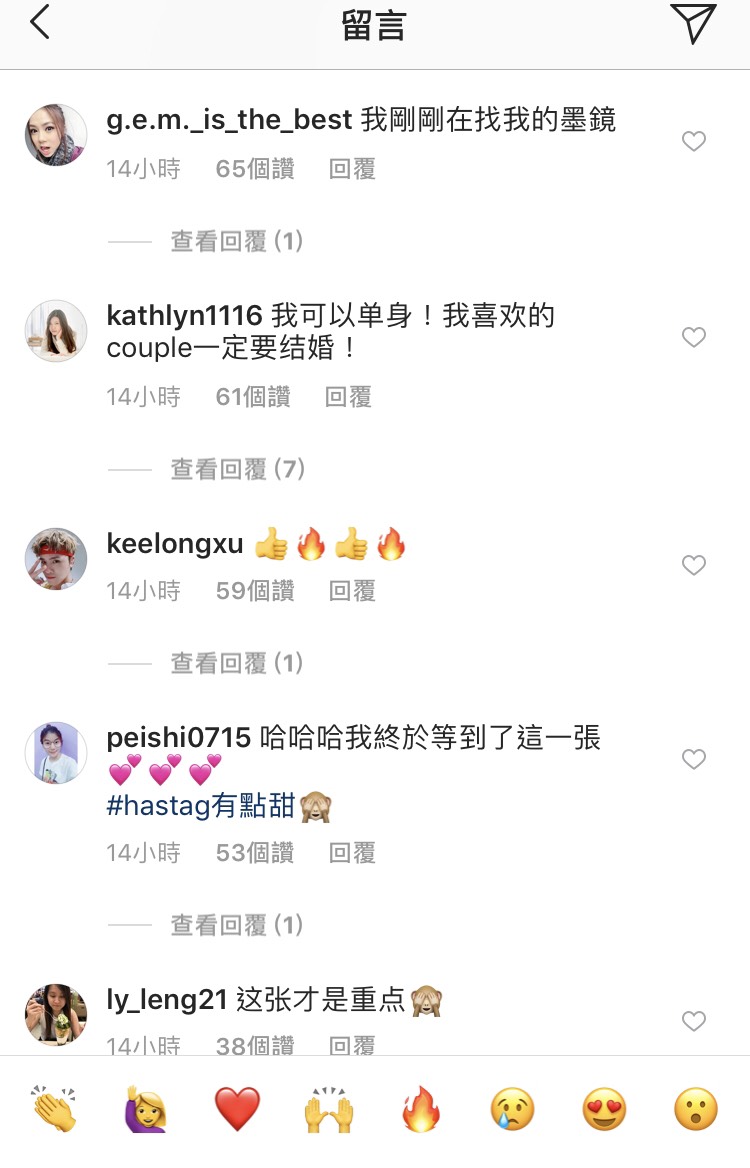
Task: Like ly_leng21's comment
Action: (693, 1021)
